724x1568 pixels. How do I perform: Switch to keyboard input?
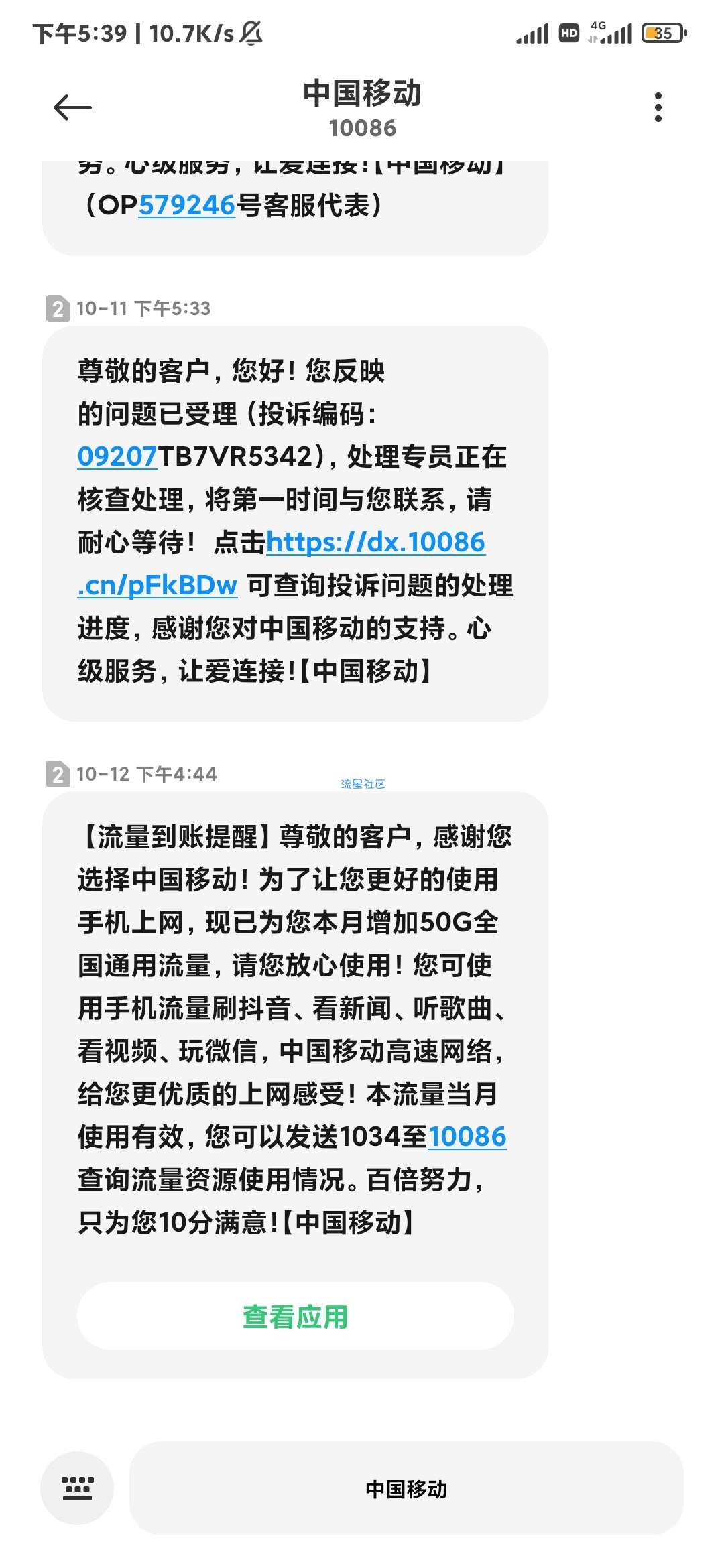click(x=77, y=1488)
